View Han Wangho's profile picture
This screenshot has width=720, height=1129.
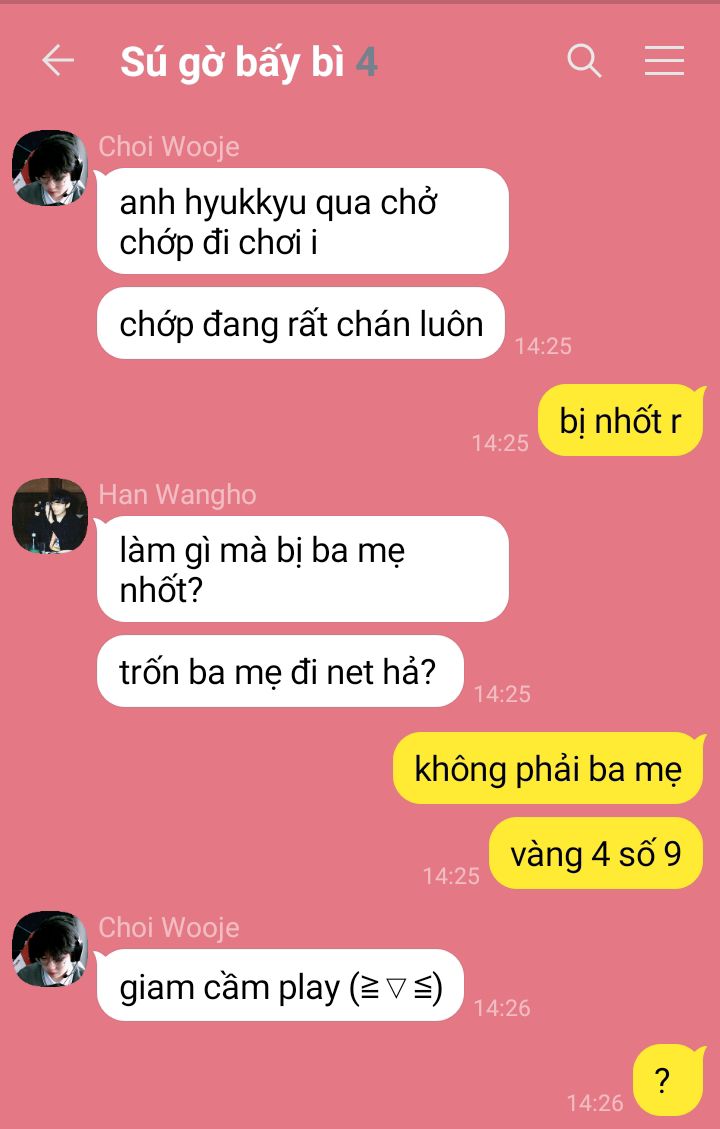(x=50, y=516)
